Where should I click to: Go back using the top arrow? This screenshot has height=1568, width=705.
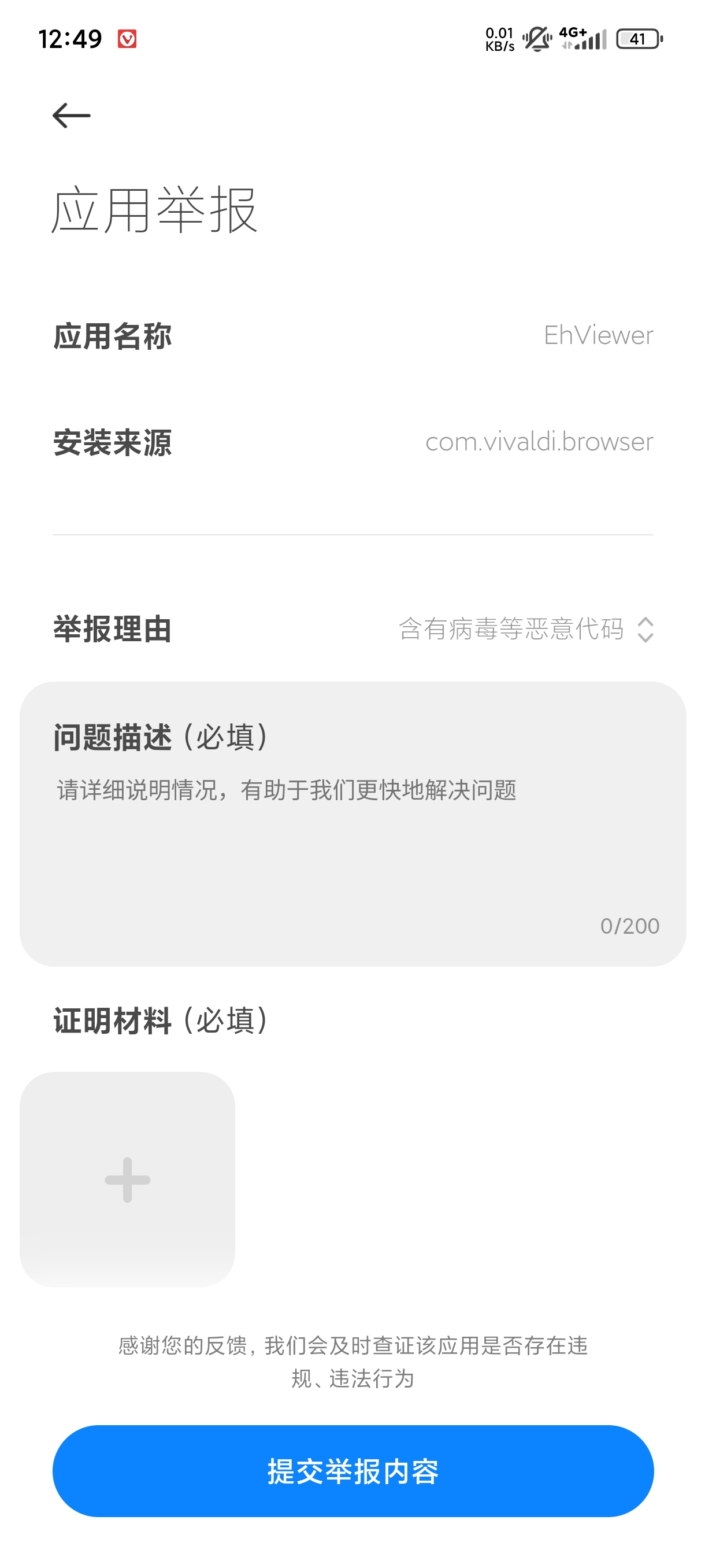tap(71, 116)
